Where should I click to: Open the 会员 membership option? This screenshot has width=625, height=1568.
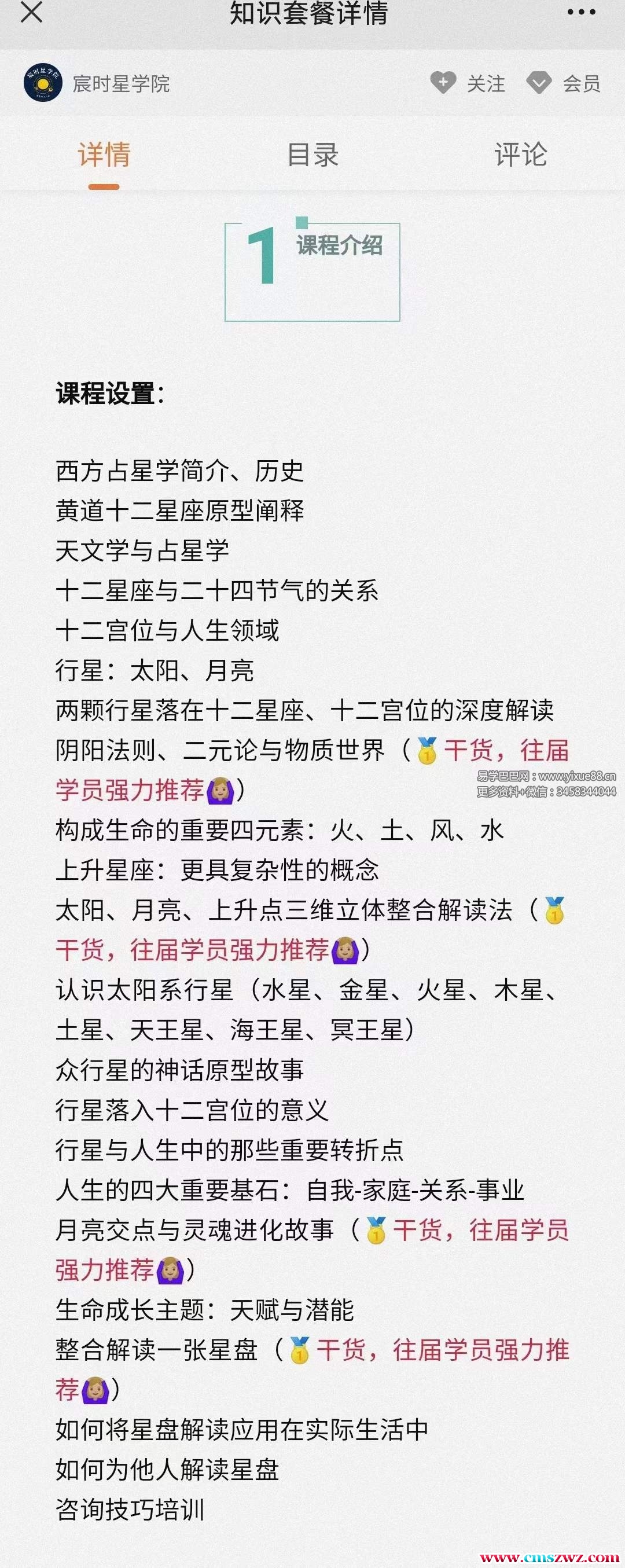click(x=564, y=83)
